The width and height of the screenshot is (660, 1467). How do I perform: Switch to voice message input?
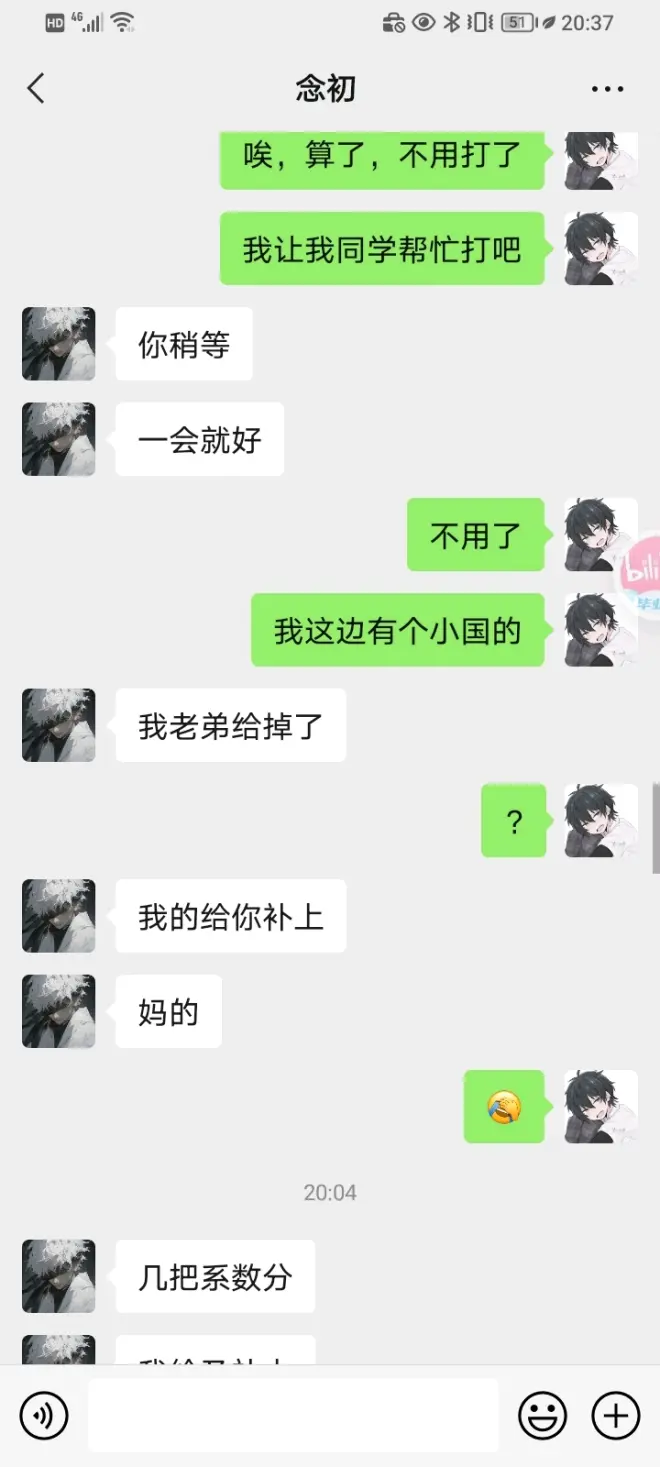(x=44, y=1415)
